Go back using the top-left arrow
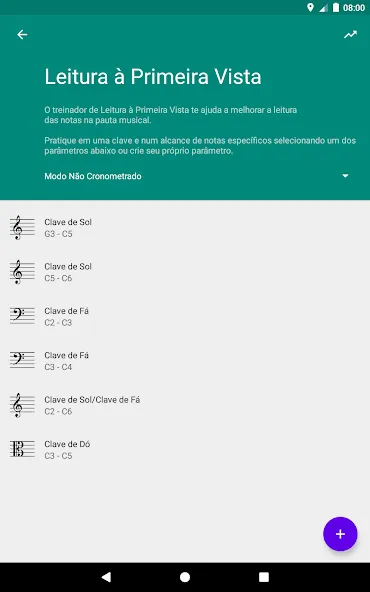Screen dimensions: 370x592 click(x=22, y=35)
